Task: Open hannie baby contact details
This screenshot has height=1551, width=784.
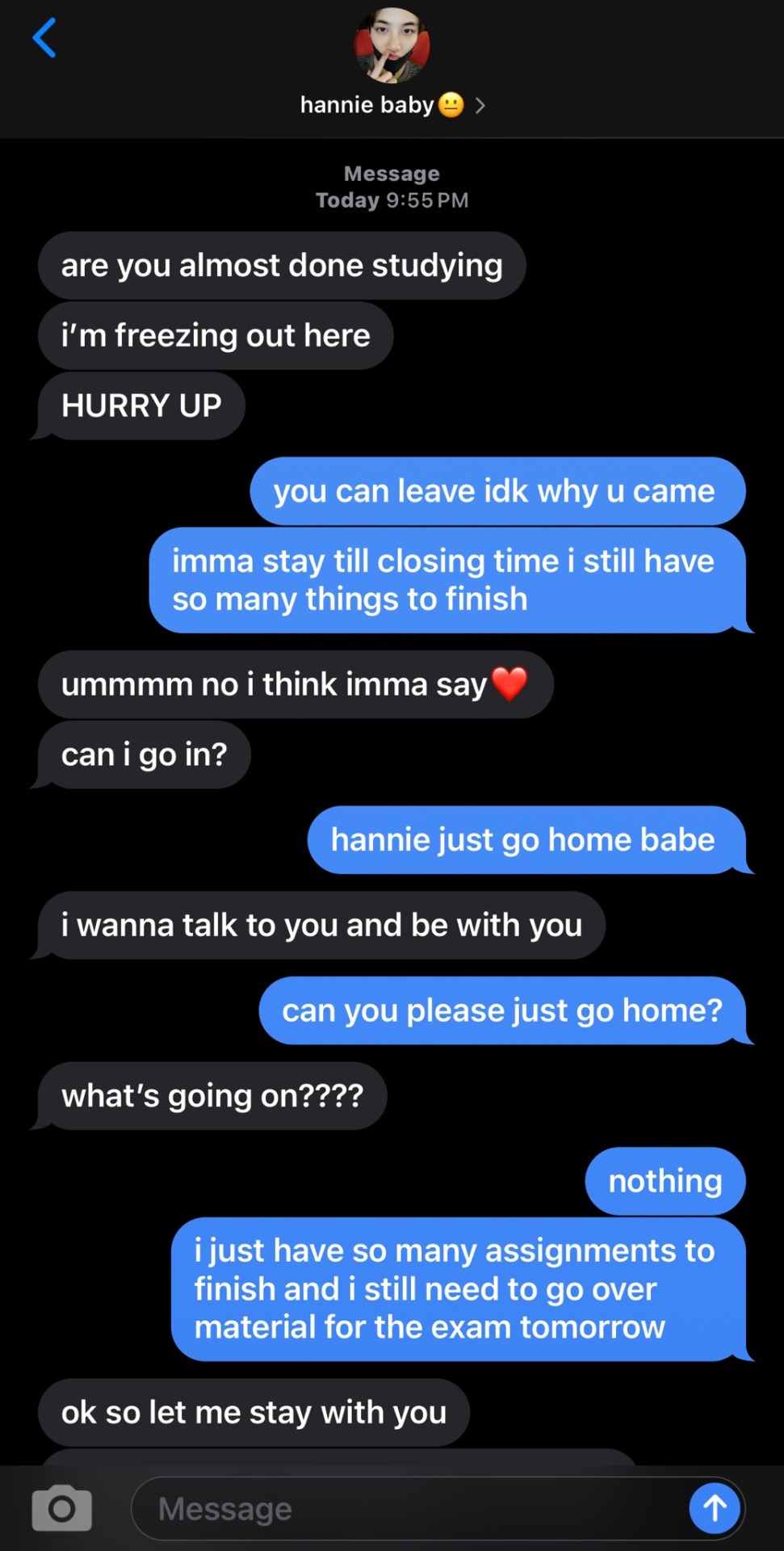Action: 392,105
